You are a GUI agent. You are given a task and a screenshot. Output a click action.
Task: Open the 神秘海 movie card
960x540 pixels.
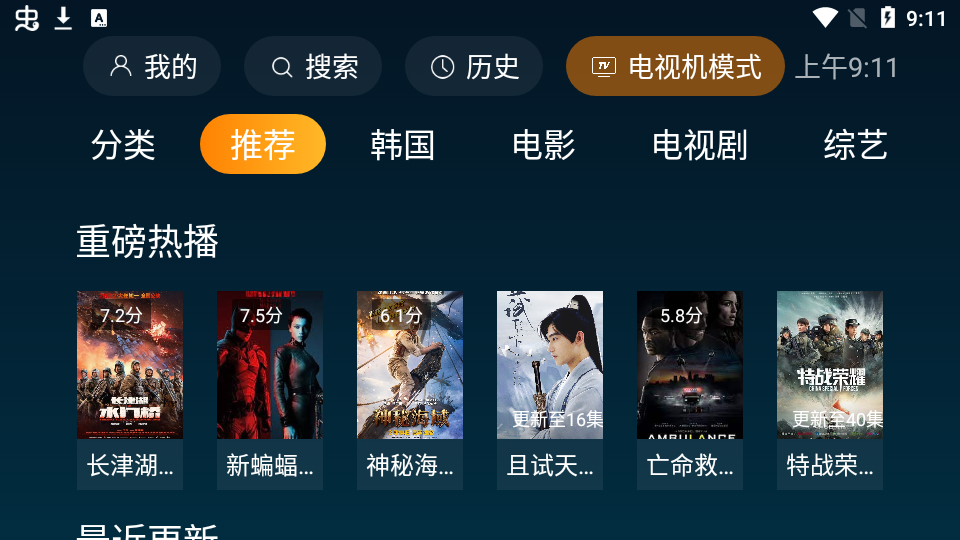click(410, 390)
